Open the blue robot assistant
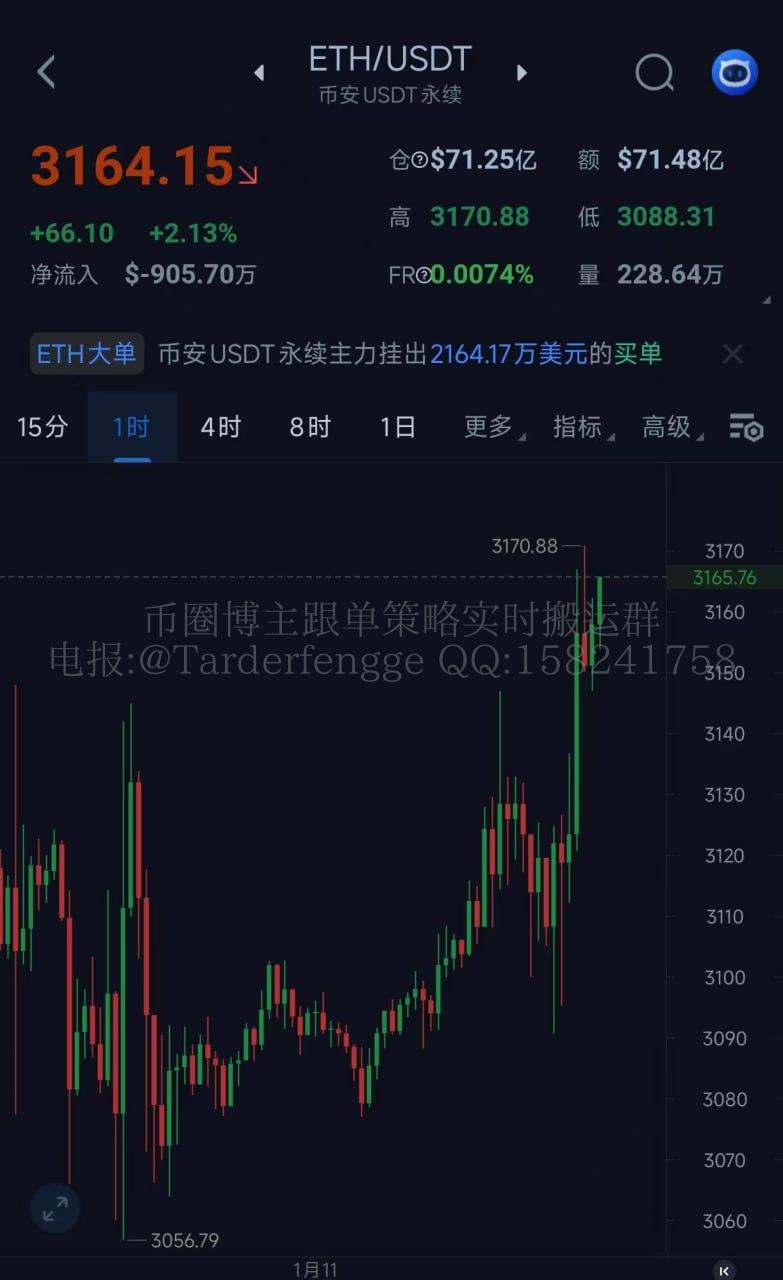The height and width of the screenshot is (1280, 783). [734, 73]
